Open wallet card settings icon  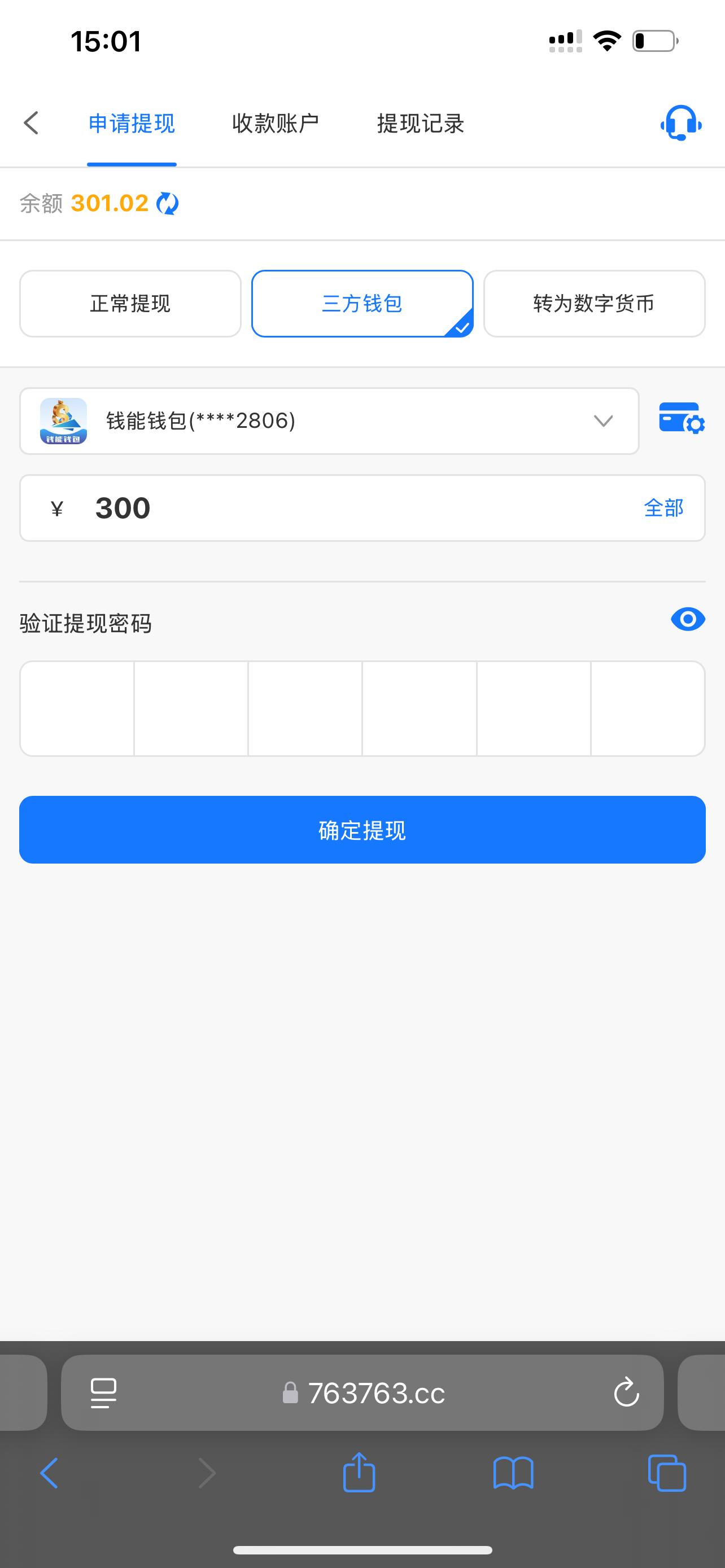coord(681,418)
